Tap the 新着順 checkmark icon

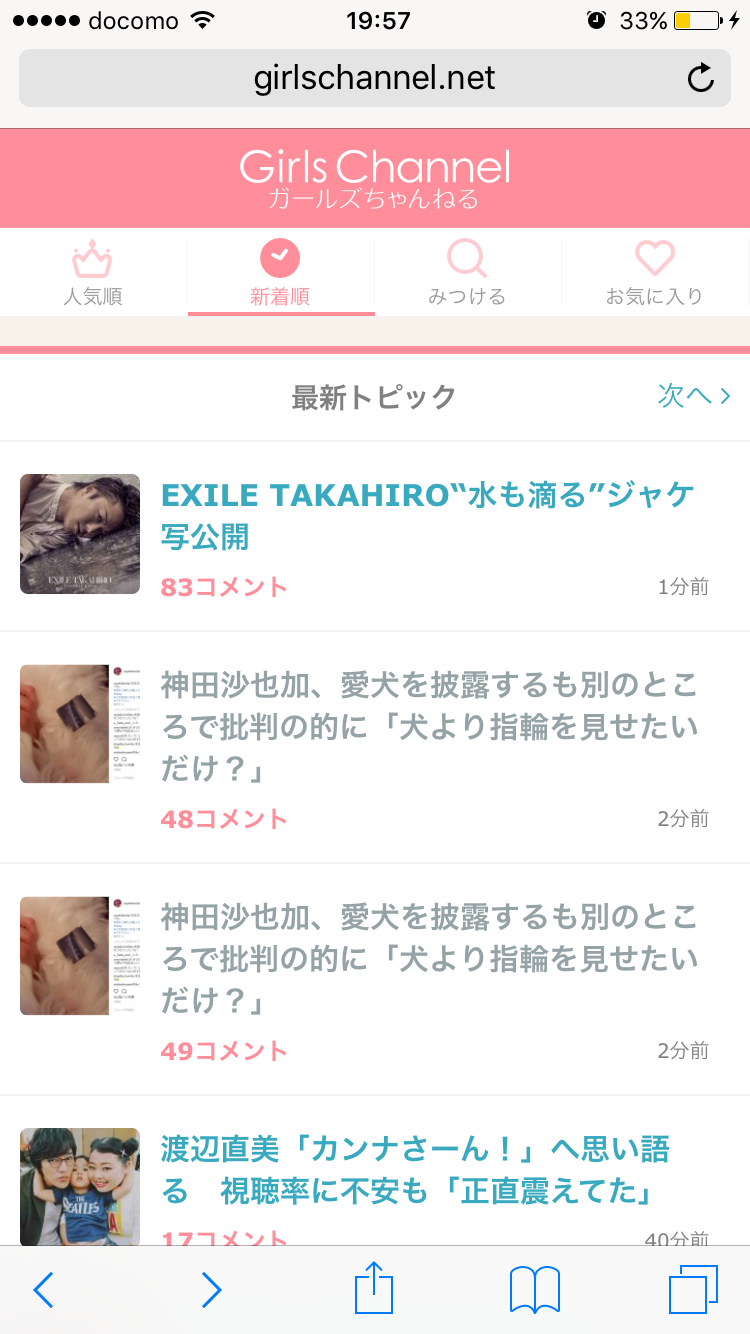pyautogui.click(x=280, y=258)
